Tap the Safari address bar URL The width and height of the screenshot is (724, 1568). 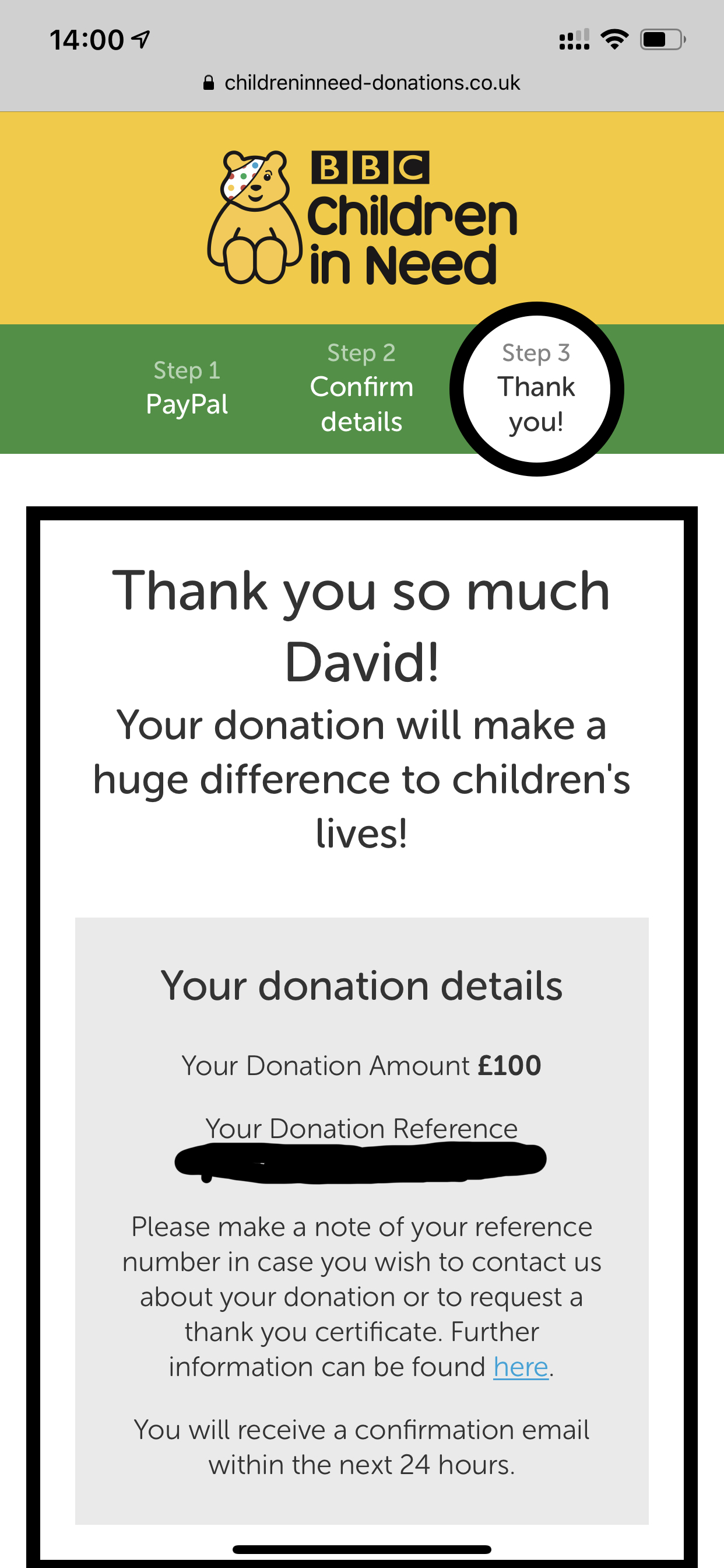362,83
